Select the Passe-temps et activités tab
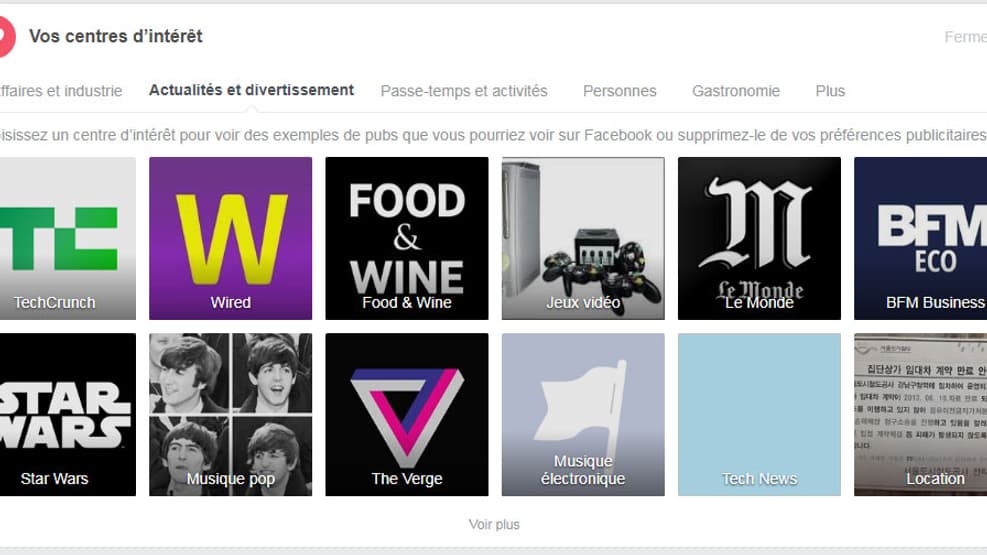Viewport: 987px width, 555px height. click(x=464, y=91)
